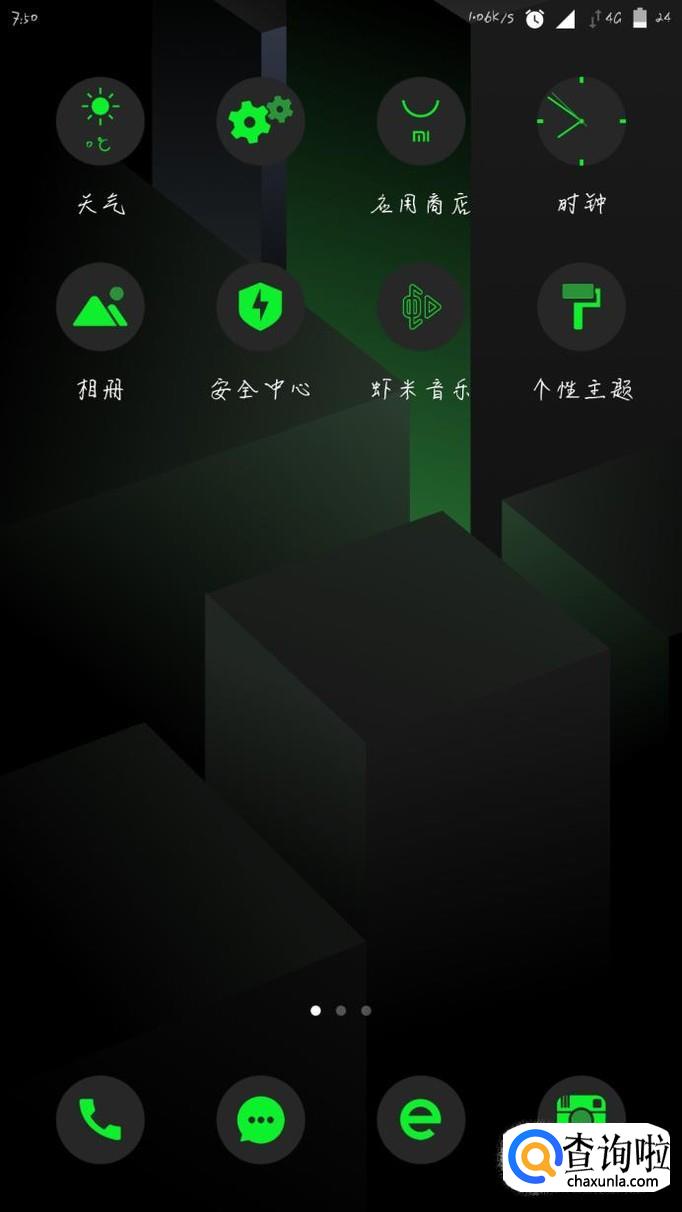Open the 天气 weather app
The height and width of the screenshot is (1212, 682).
pos(100,121)
